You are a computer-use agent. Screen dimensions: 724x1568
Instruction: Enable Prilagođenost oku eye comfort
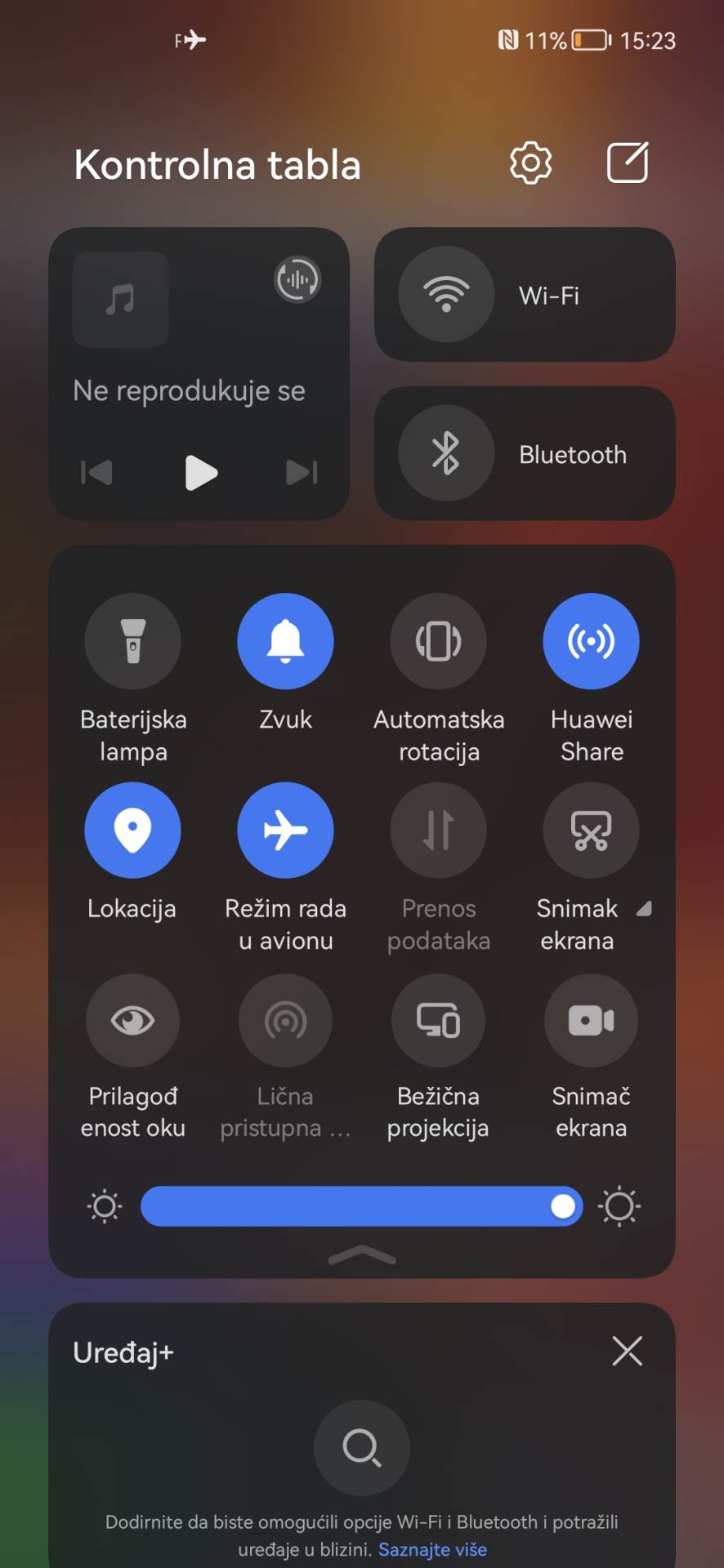tap(132, 1019)
